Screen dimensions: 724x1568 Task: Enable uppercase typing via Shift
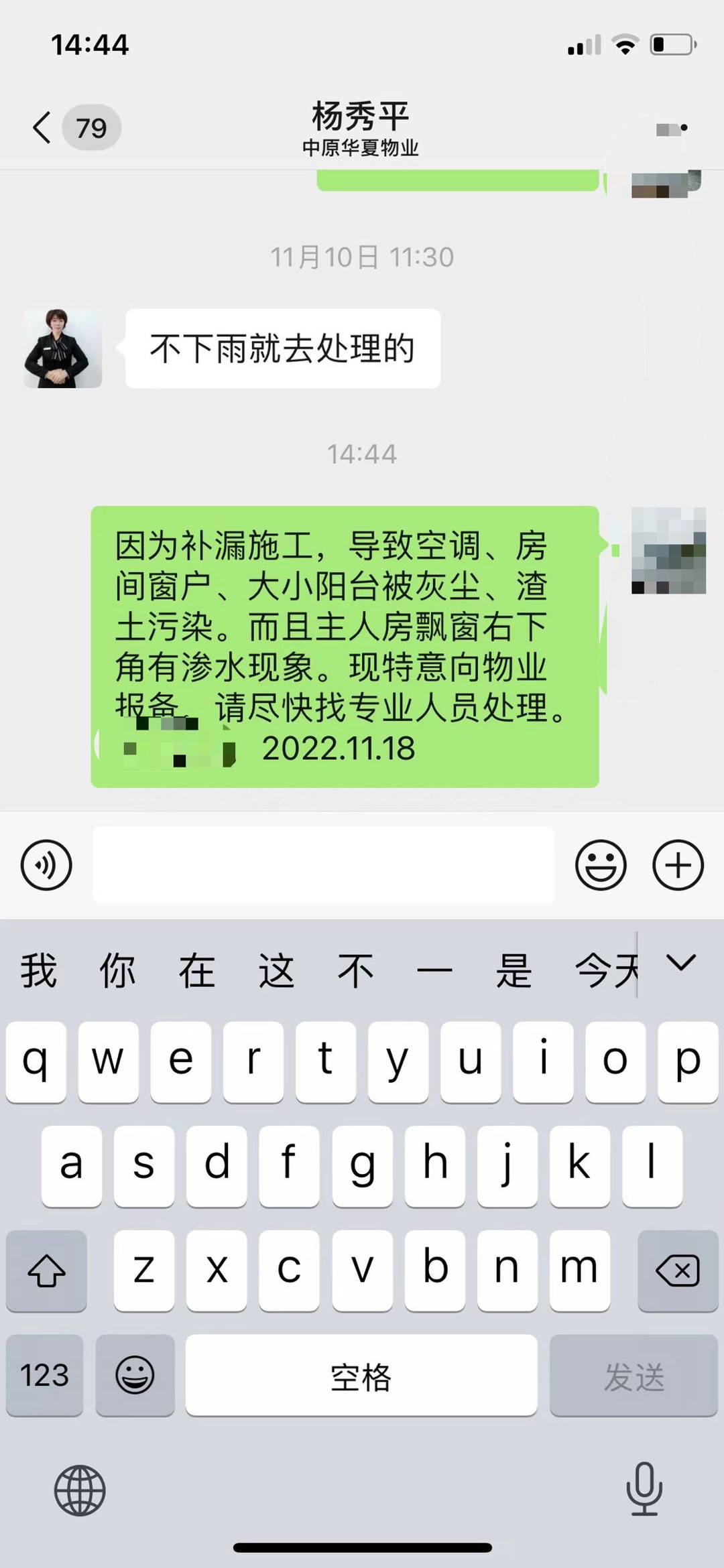point(46,1271)
